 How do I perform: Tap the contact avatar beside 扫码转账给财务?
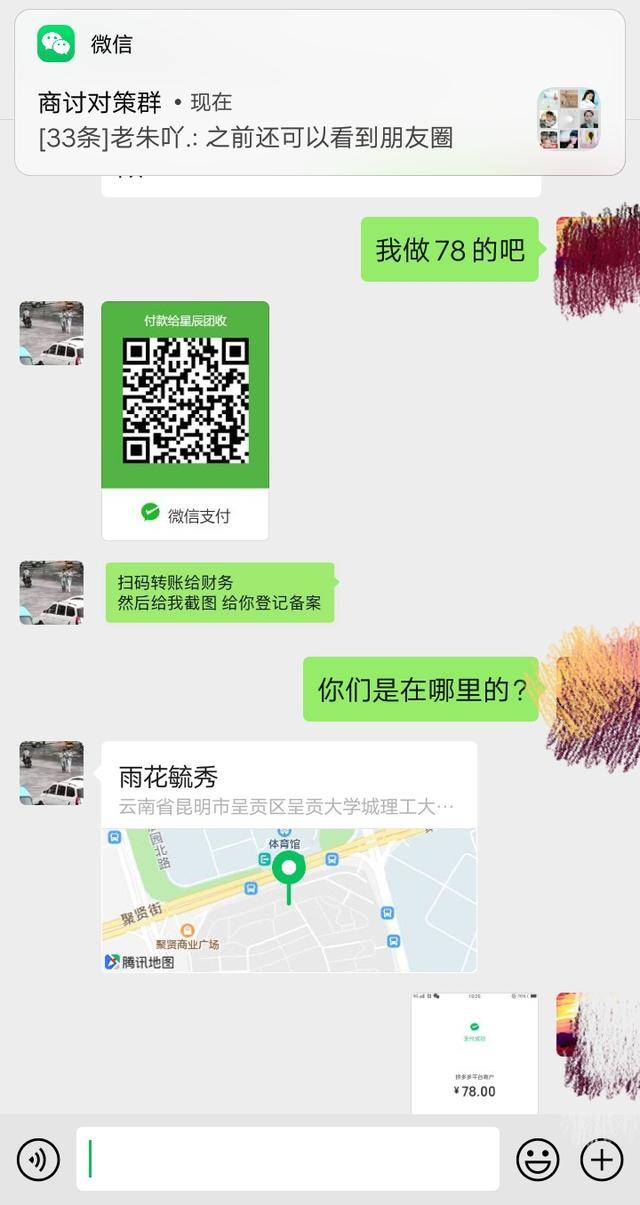pyautogui.click(x=52, y=593)
